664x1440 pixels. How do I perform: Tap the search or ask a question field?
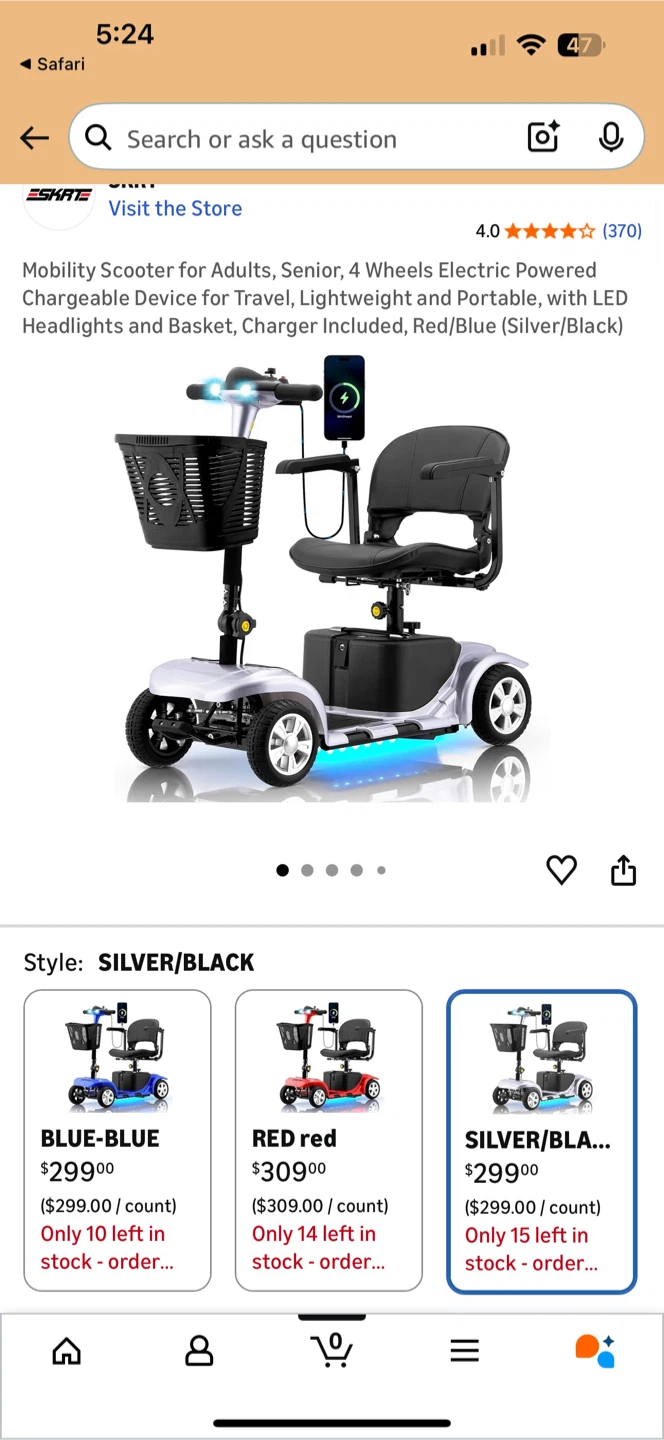pos(300,138)
